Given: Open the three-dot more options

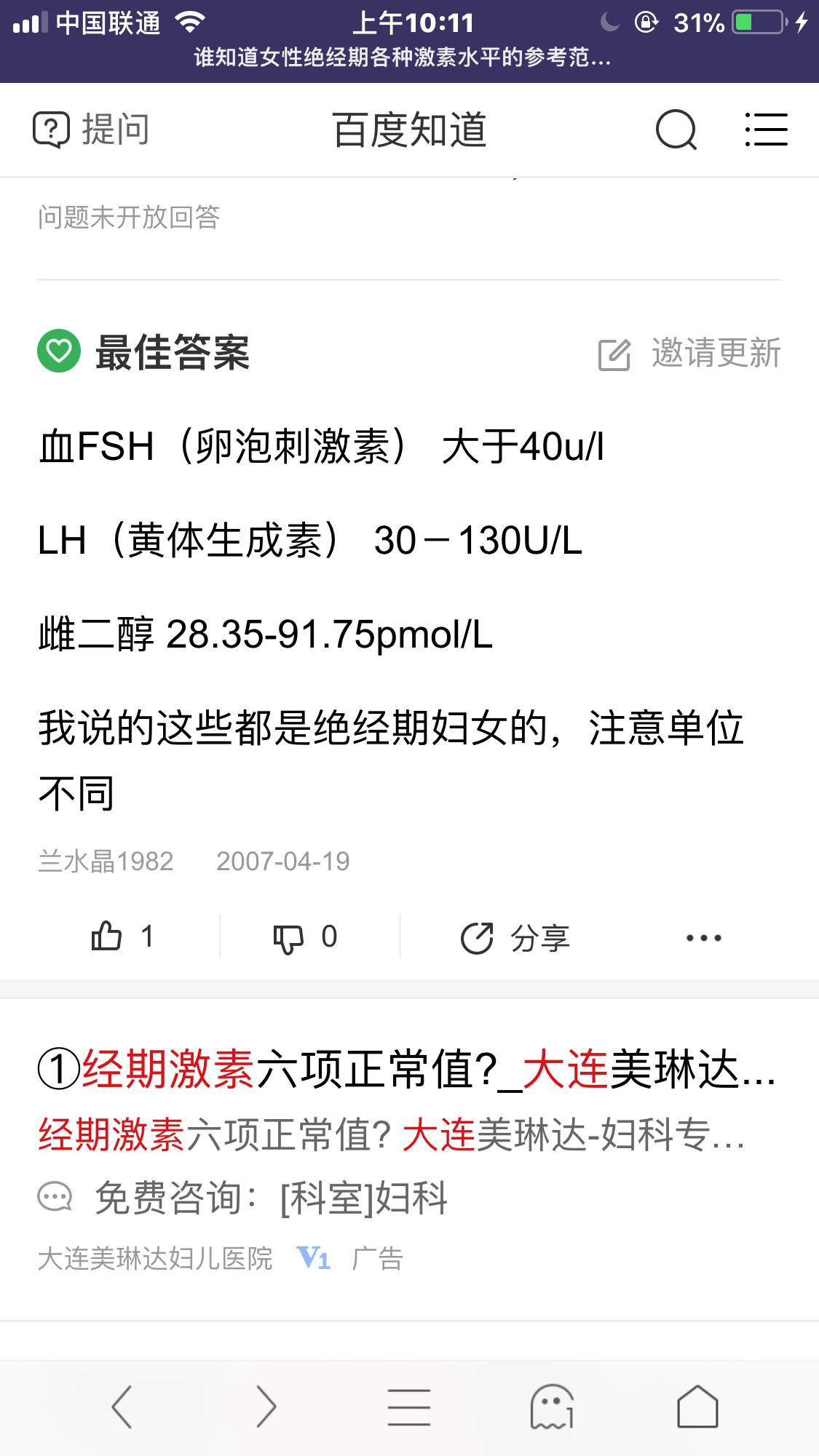Looking at the screenshot, I should [x=703, y=938].
